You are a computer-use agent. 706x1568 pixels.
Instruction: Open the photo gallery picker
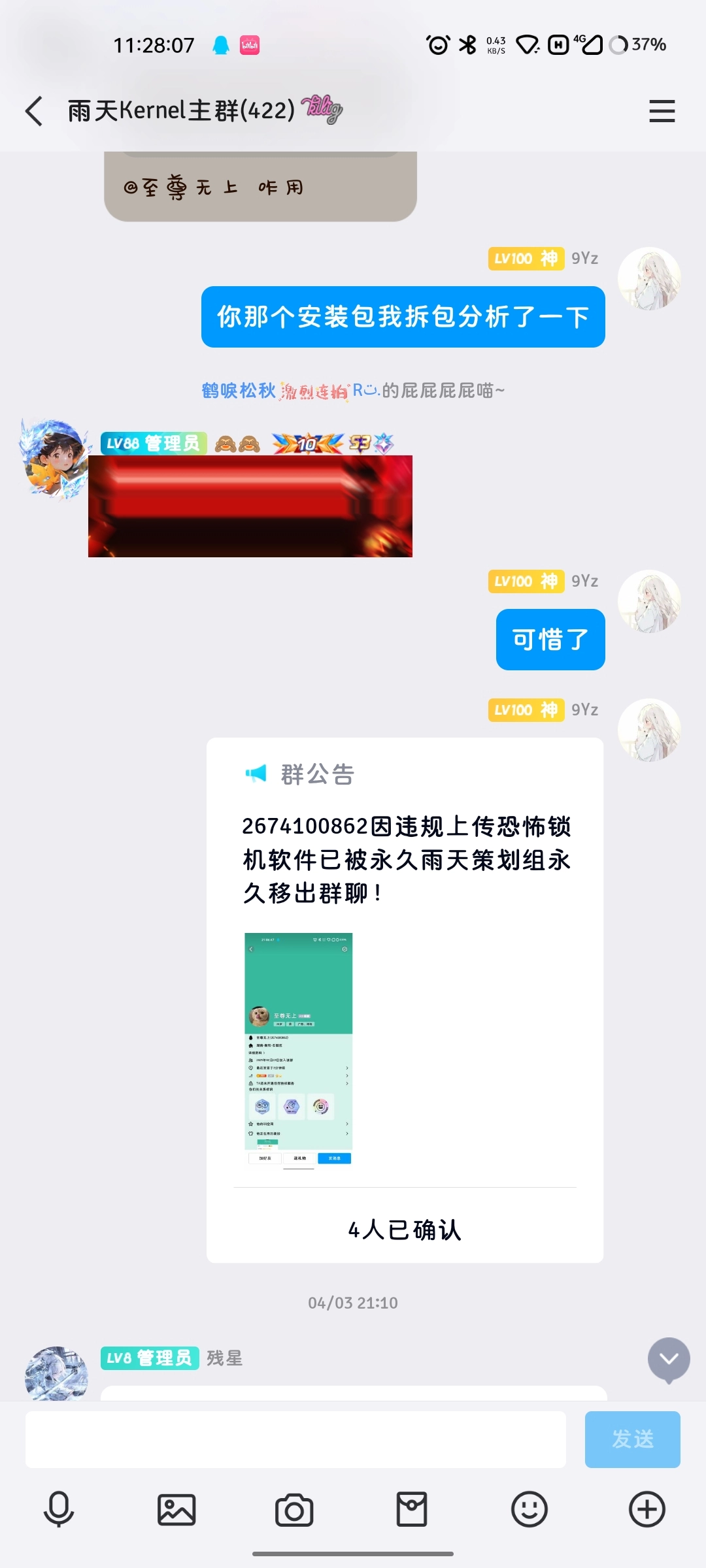176,1509
